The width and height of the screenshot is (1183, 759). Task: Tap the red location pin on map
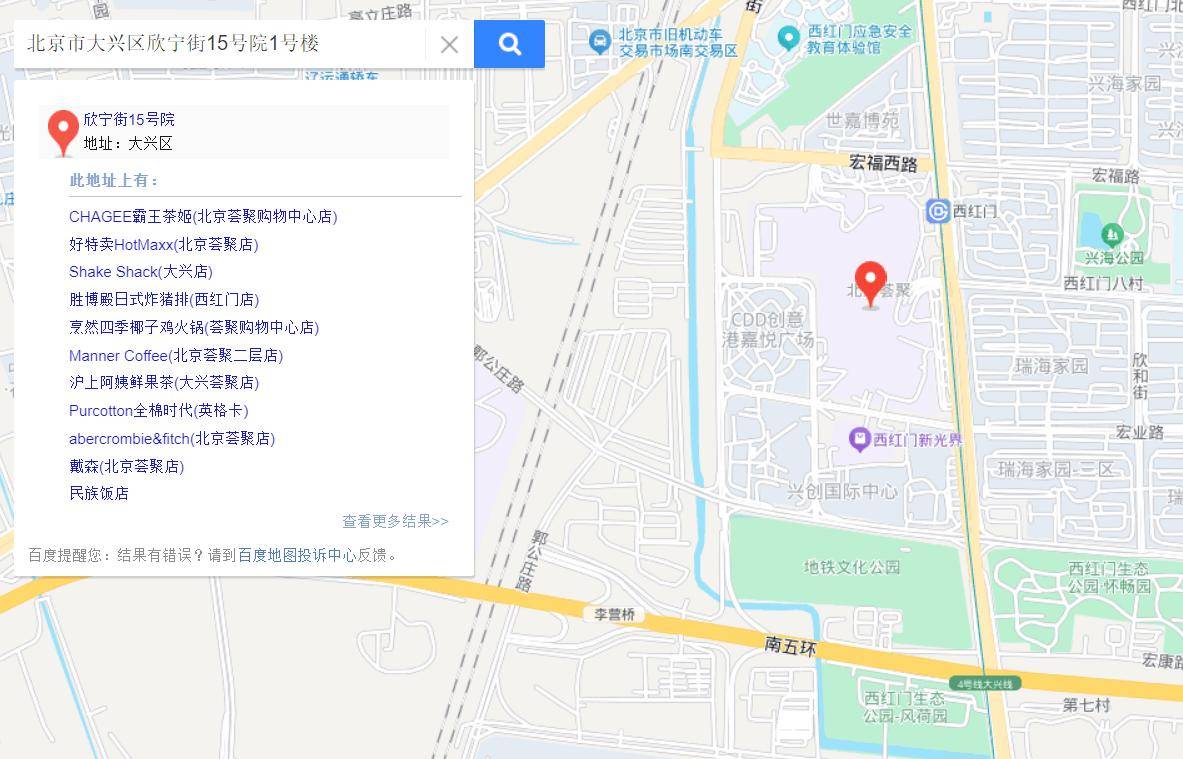(871, 282)
